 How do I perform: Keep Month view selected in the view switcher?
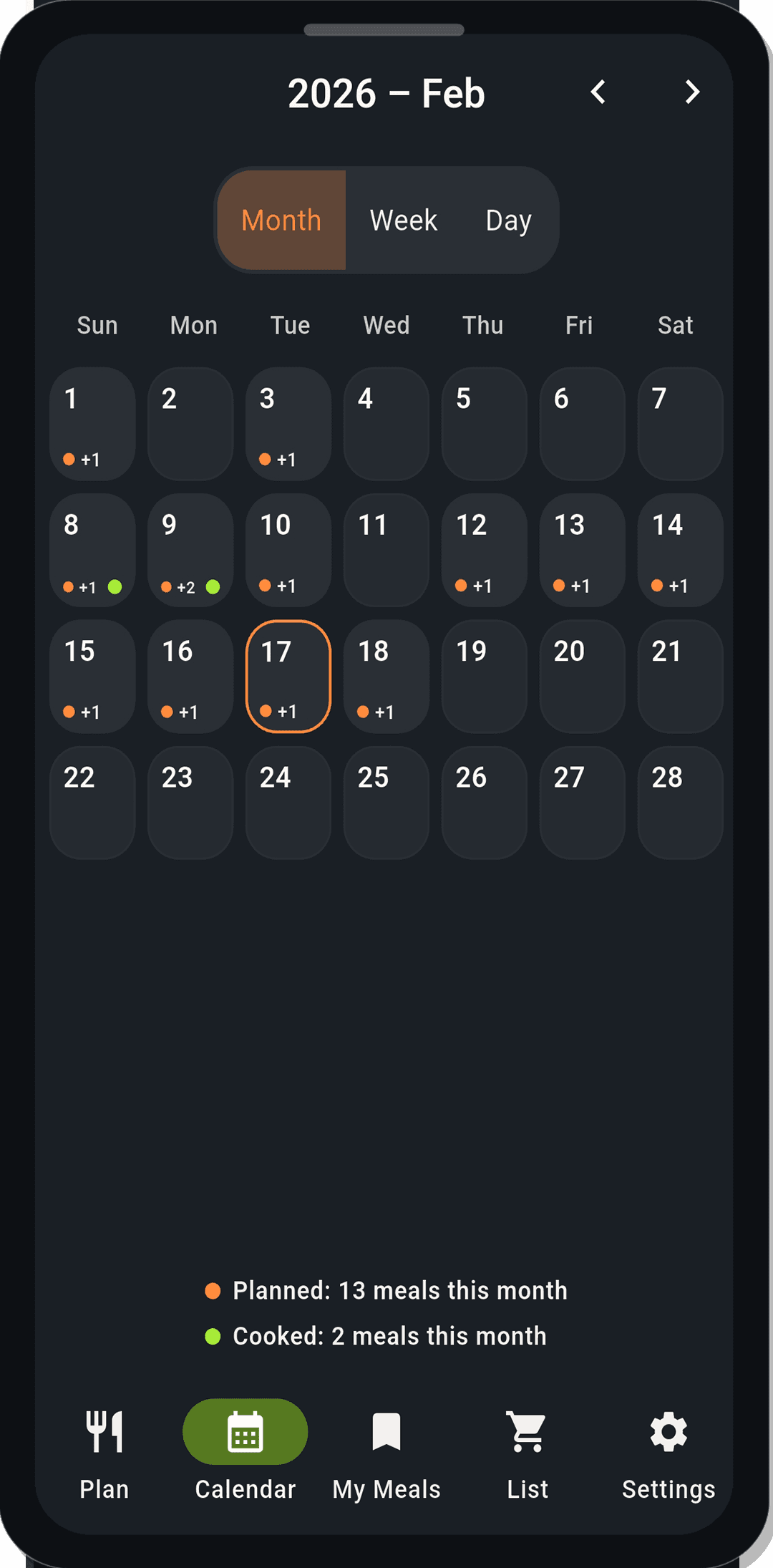tap(281, 220)
